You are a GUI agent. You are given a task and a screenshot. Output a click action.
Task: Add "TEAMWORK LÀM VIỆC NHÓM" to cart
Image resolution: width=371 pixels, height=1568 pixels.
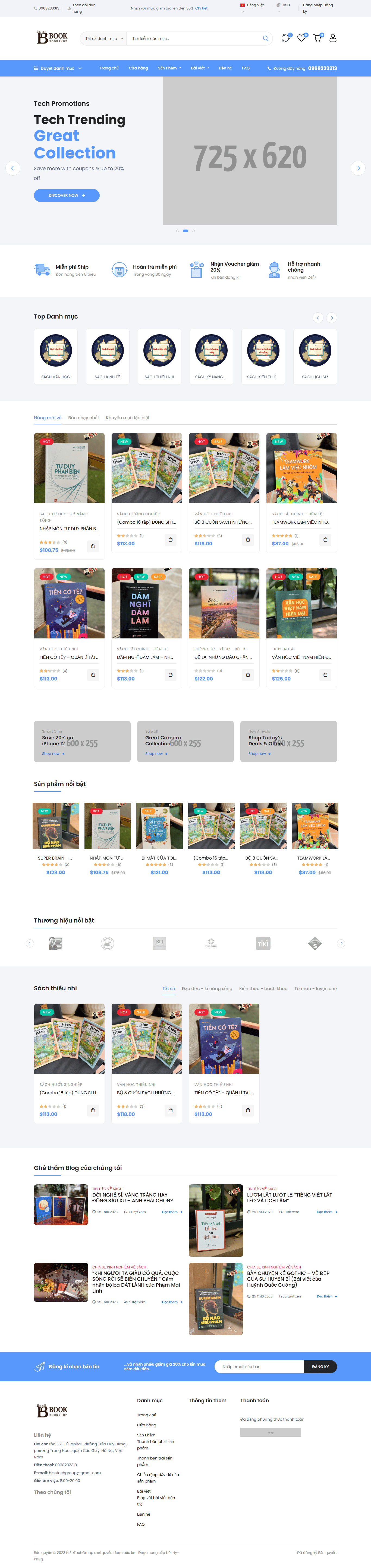point(325,539)
